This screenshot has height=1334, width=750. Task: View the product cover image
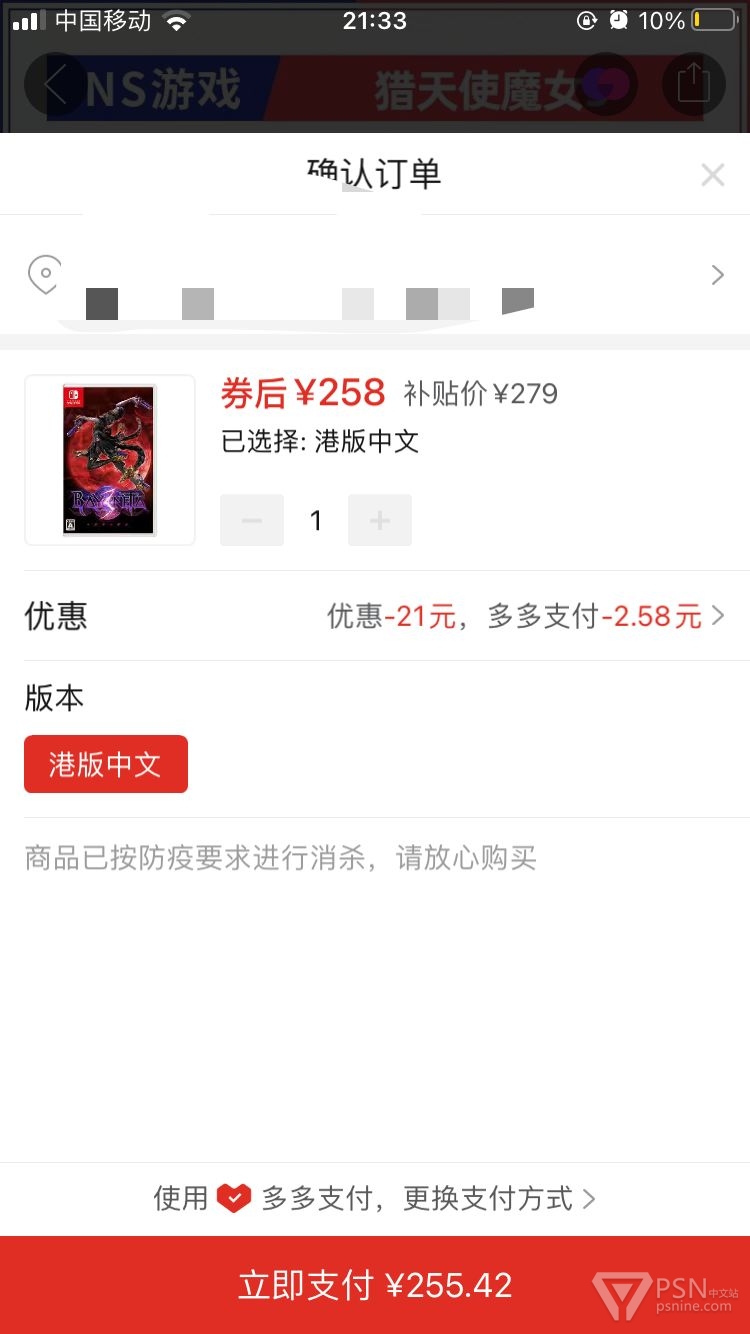coord(110,460)
